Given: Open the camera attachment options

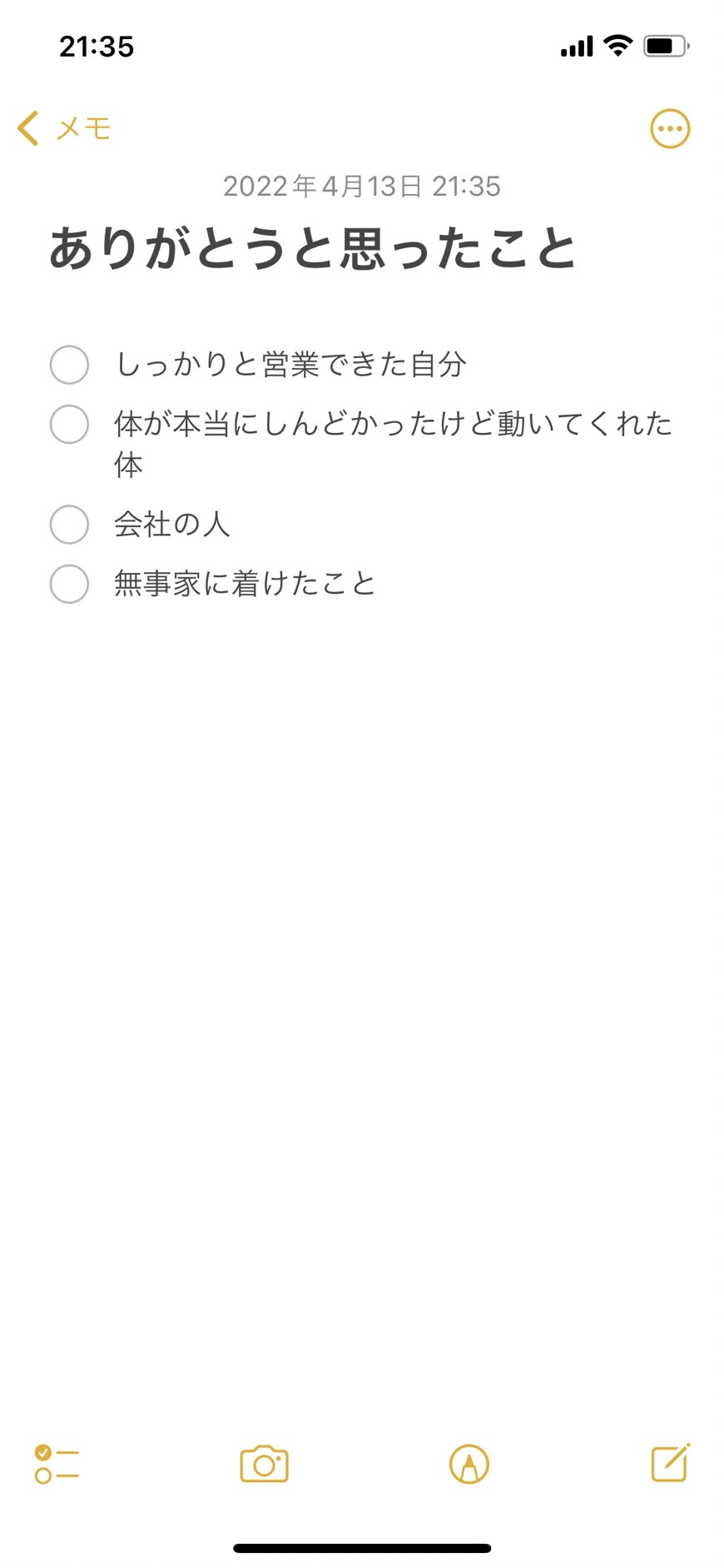Looking at the screenshot, I should [x=265, y=1464].
